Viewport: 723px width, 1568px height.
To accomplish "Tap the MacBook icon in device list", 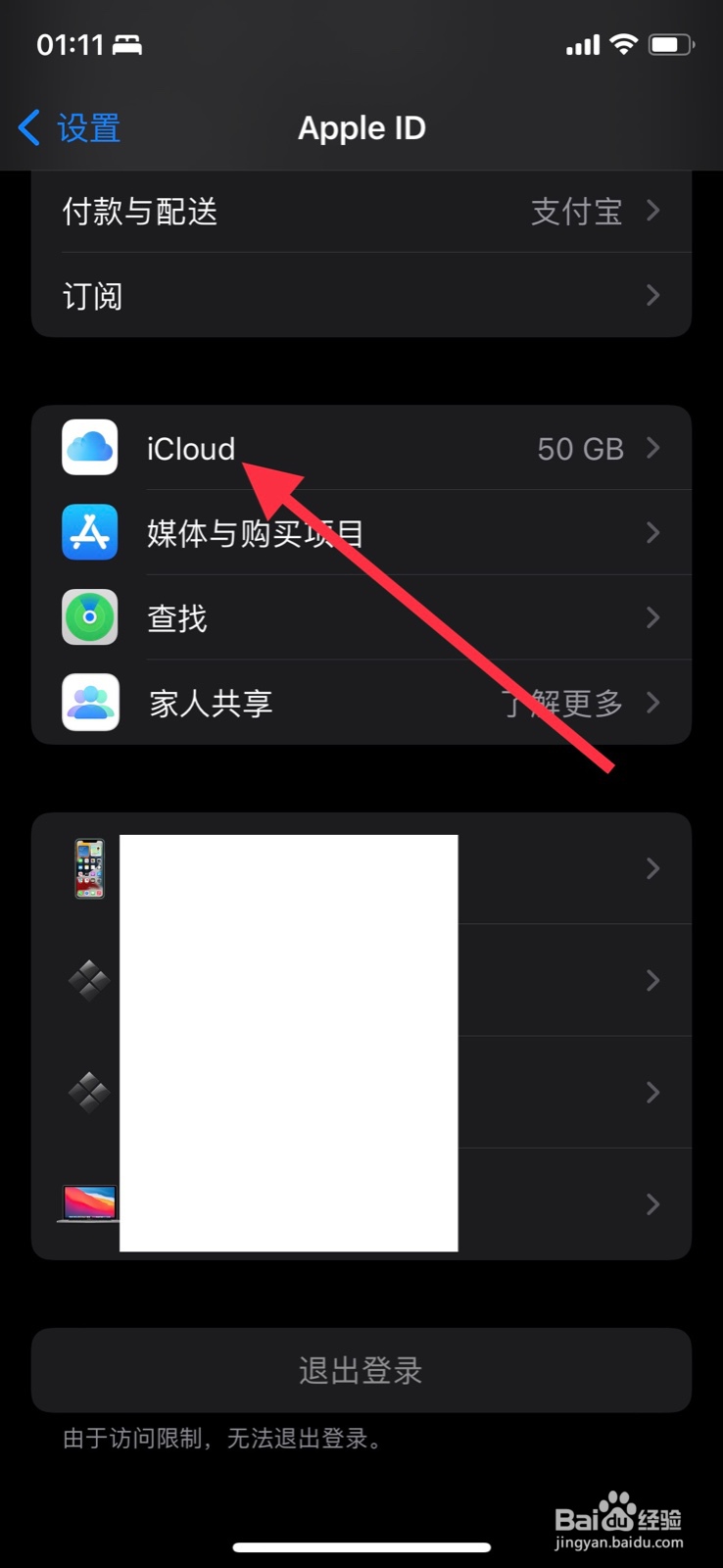I will [88, 1203].
